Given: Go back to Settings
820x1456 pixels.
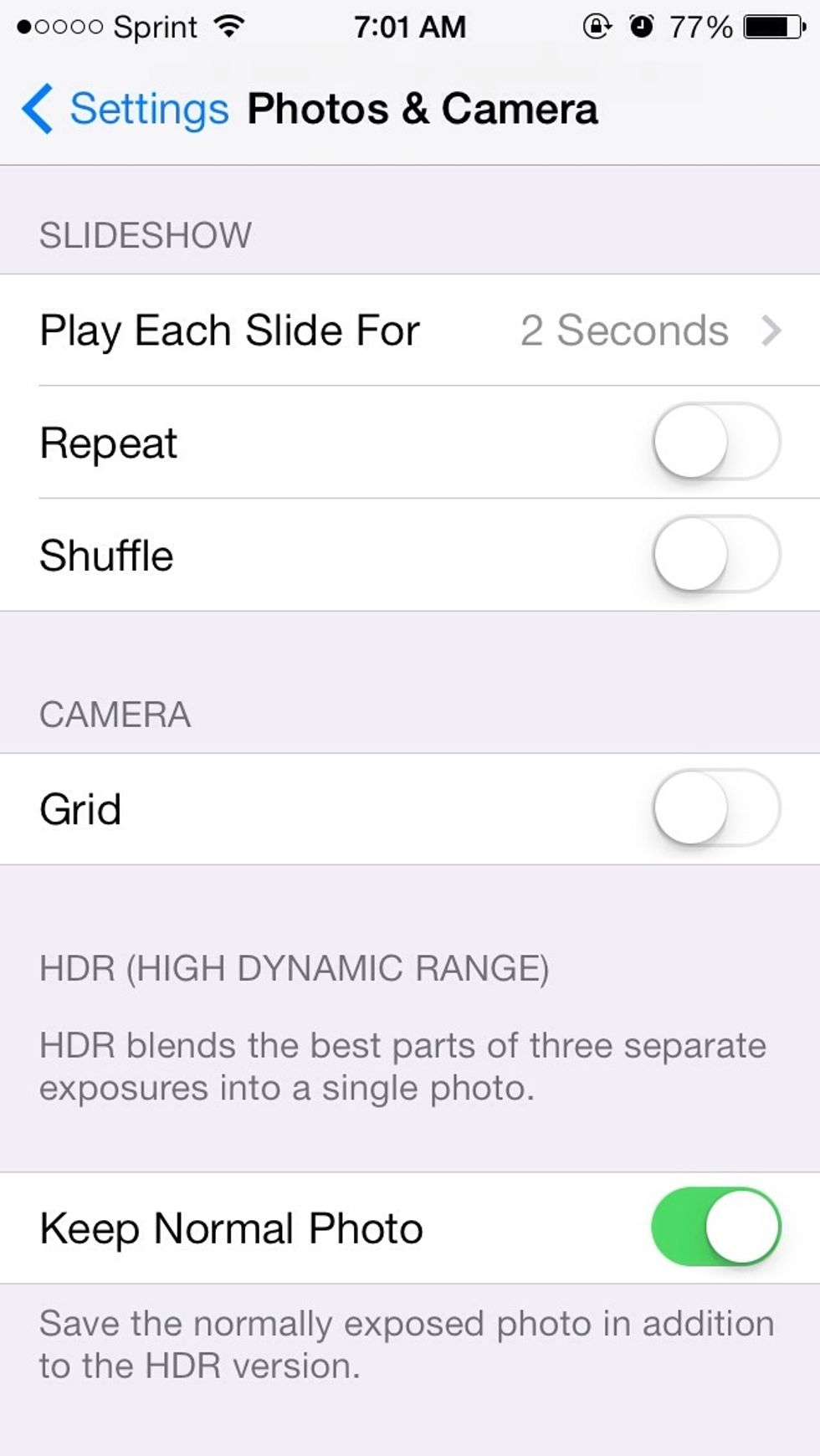Looking at the screenshot, I should coord(126,110).
